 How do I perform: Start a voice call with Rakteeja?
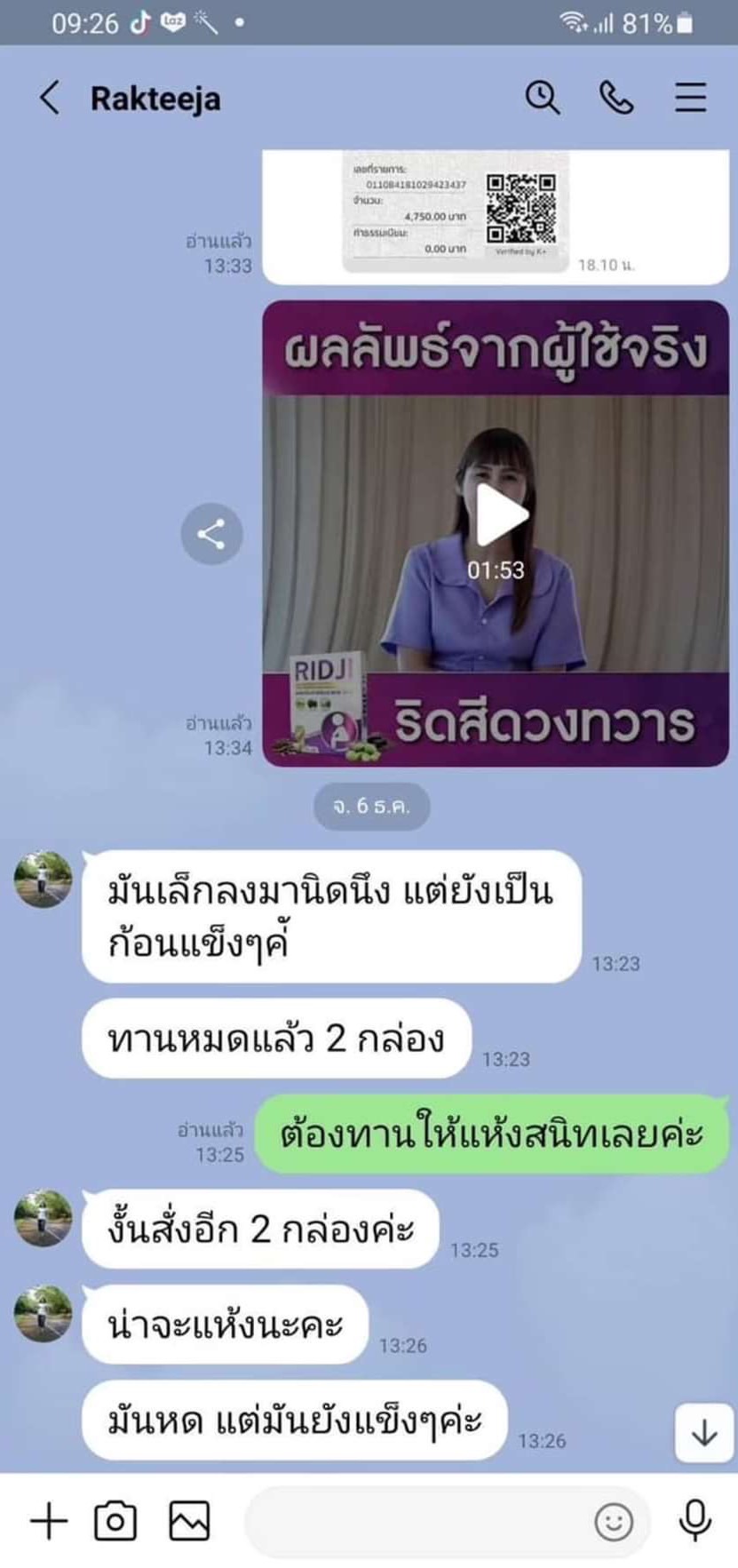[616, 97]
